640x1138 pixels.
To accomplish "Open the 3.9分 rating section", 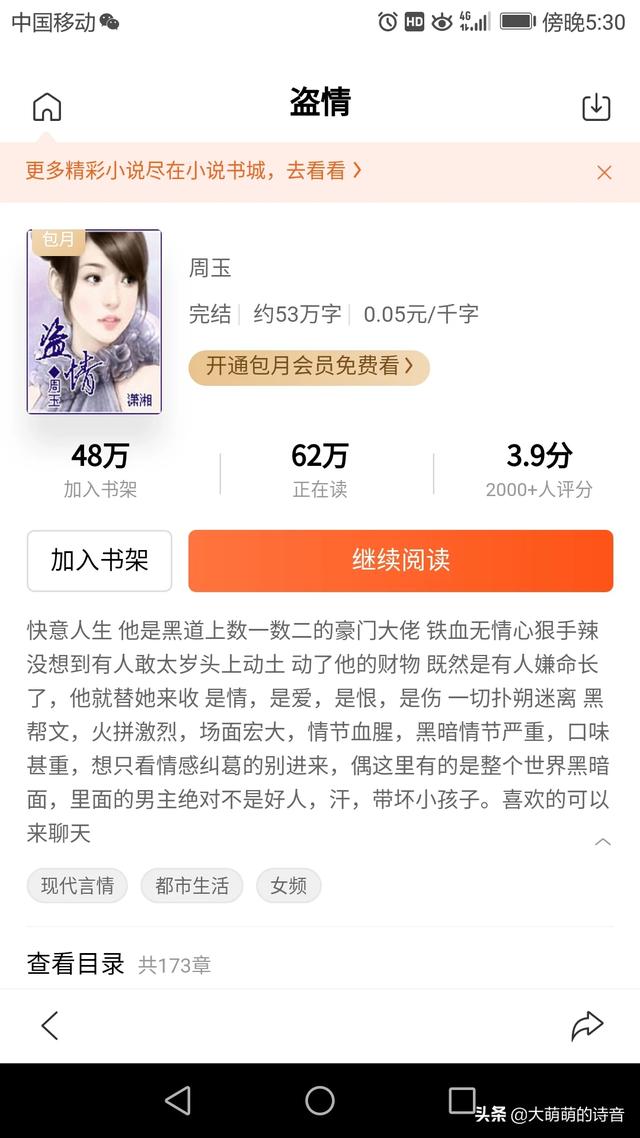I will point(539,470).
